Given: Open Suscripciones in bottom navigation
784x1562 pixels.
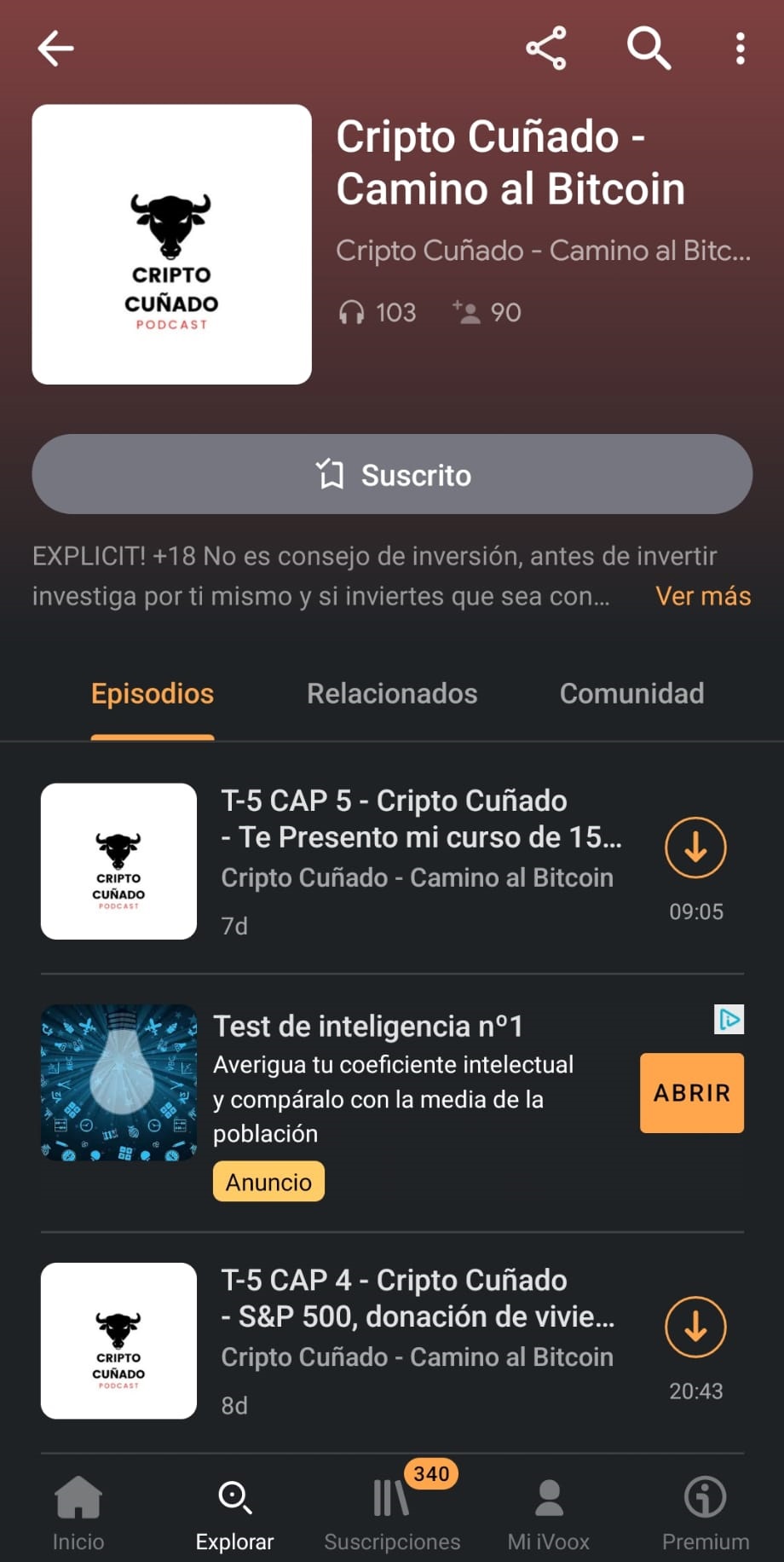Looking at the screenshot, I should click(x=392, y=1513).
